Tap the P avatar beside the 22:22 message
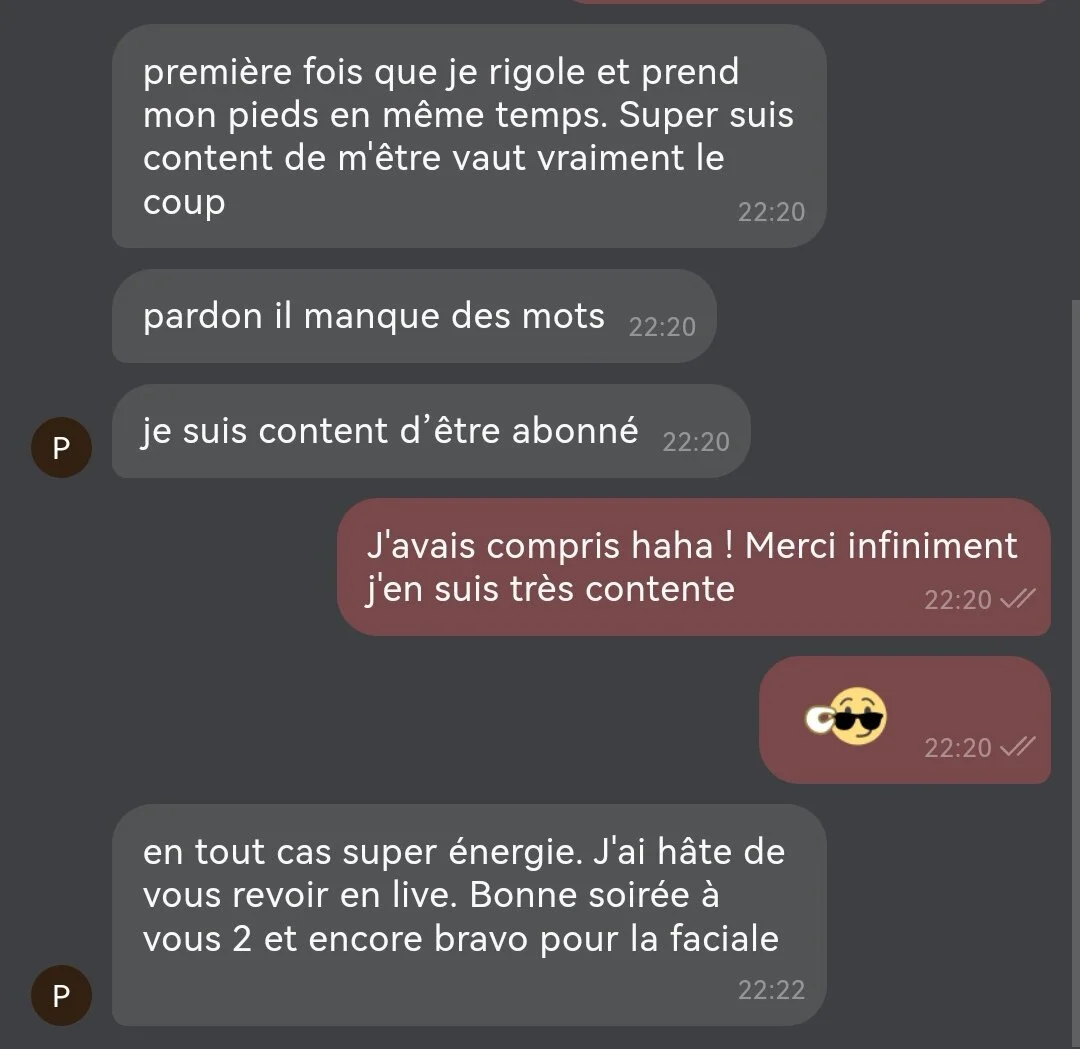The width and height of the screenshot is (1080, 1049). pos(61,995)
